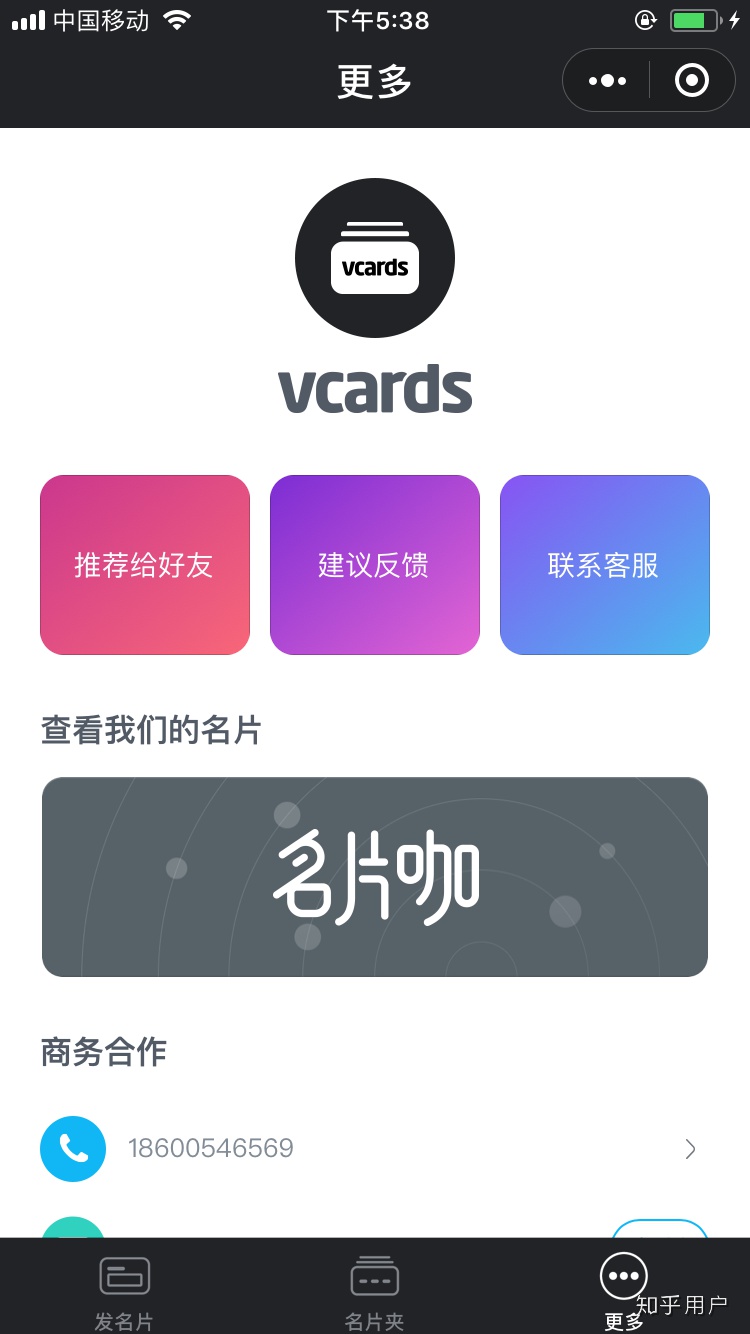Open 建议反馈 feedback
The image size is (750, 1334).
375,565
